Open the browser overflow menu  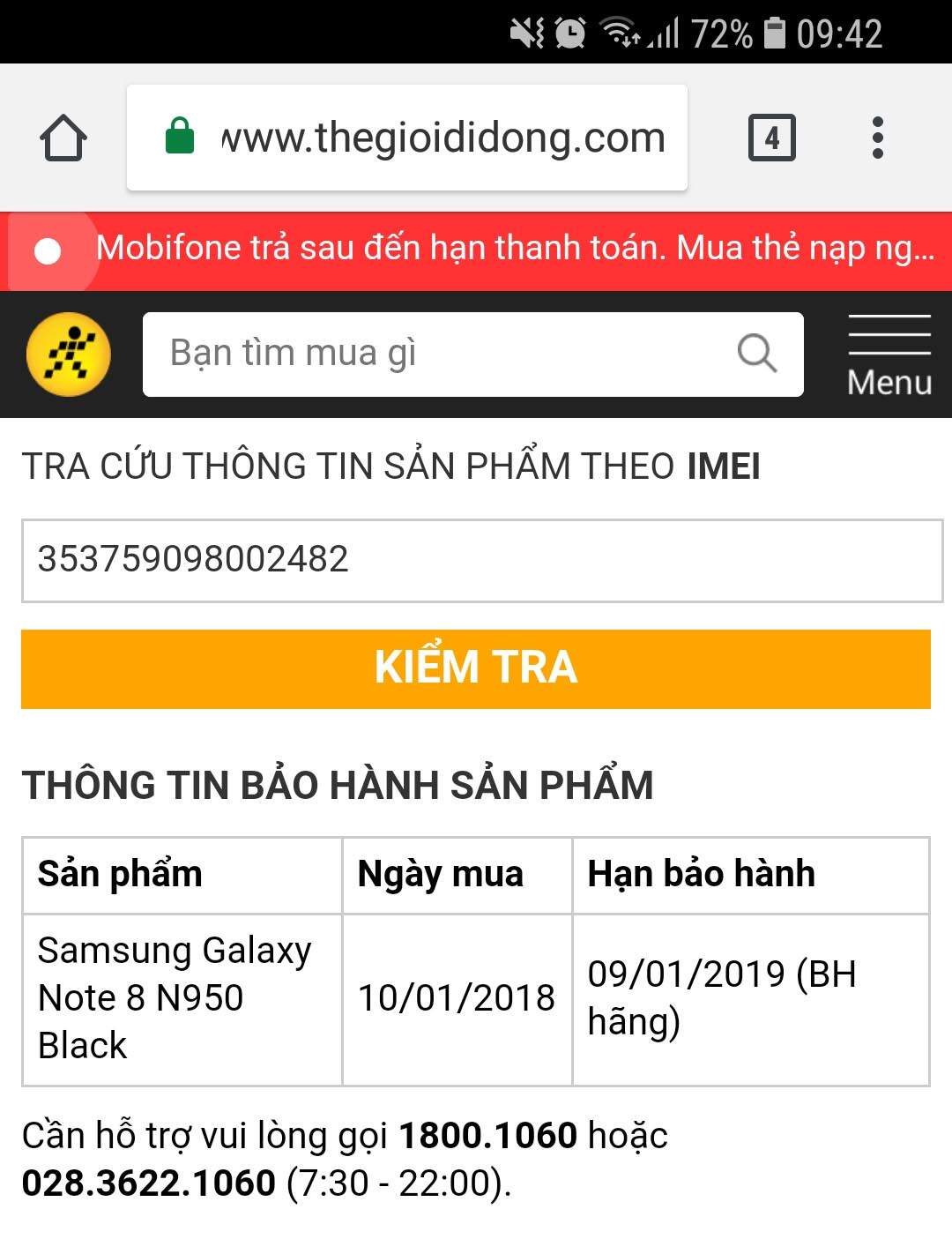point(877,138)
